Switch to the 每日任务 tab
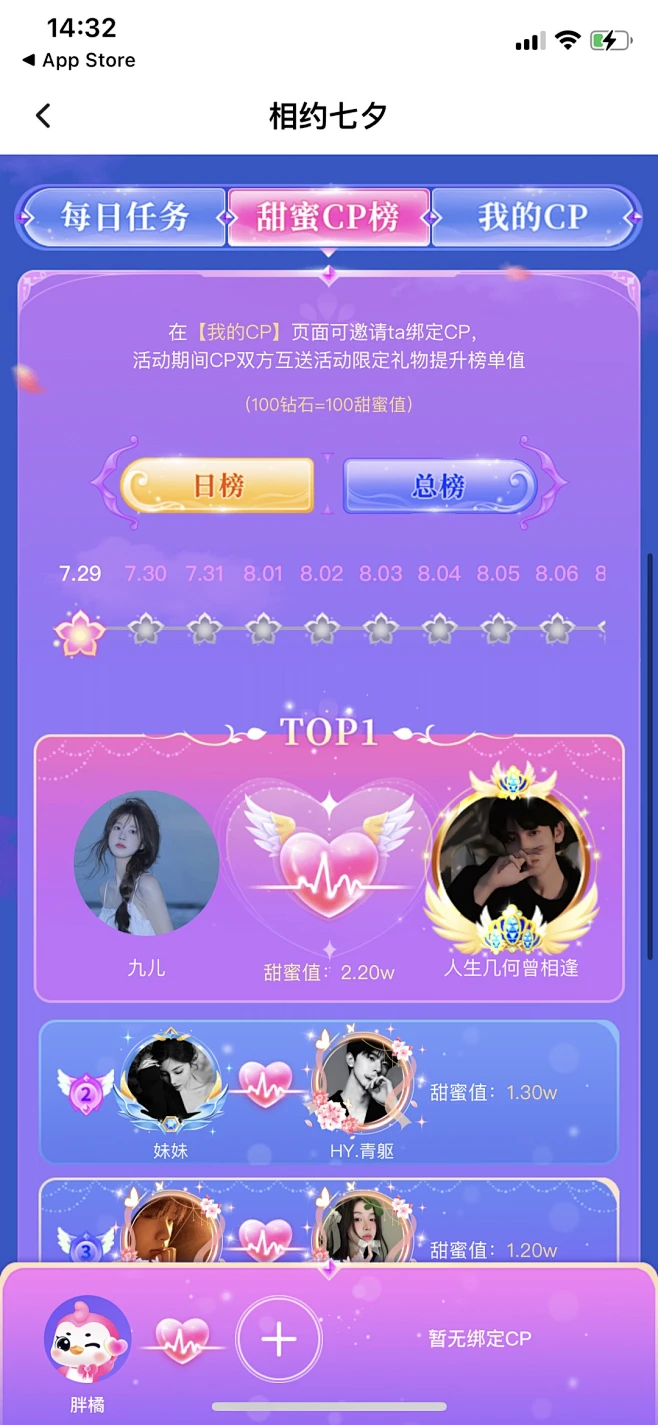This screenshot has height=1425, width=658. tap(124, 216)
